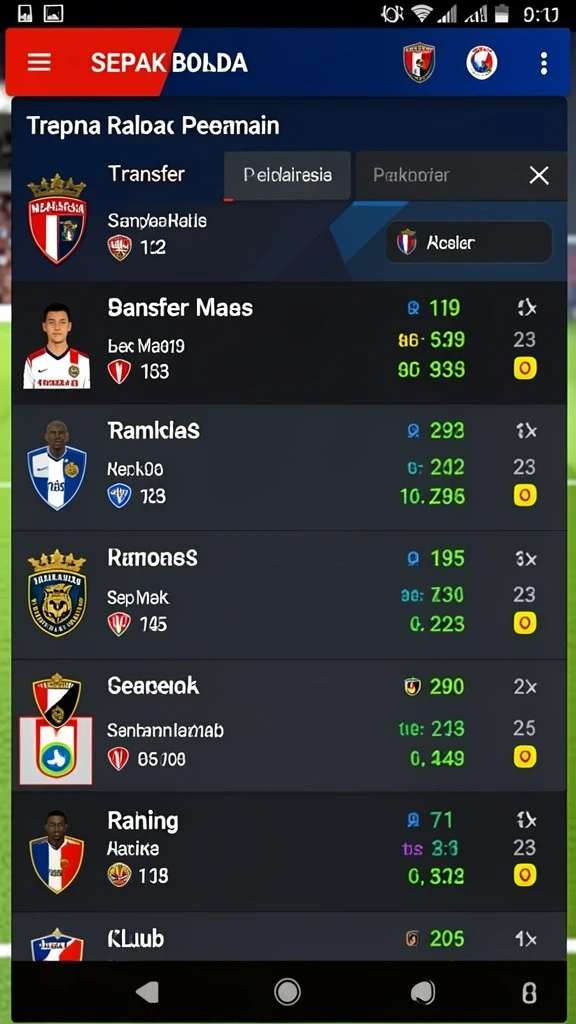Go to the home screen with the system home button
This screenshot has width=576, height=1024.
click(x=287, y=993)
